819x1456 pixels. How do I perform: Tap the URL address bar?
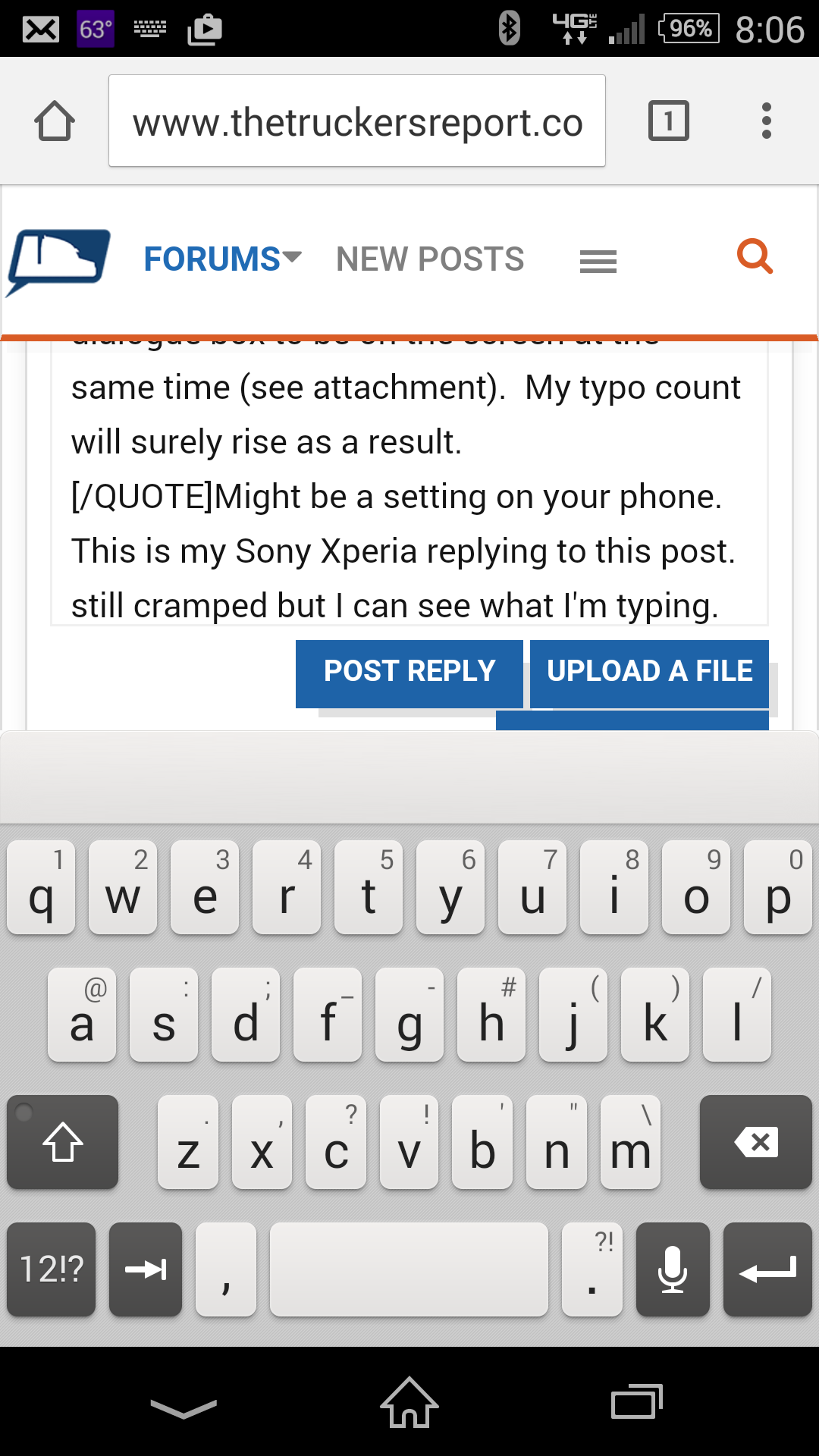357,121
